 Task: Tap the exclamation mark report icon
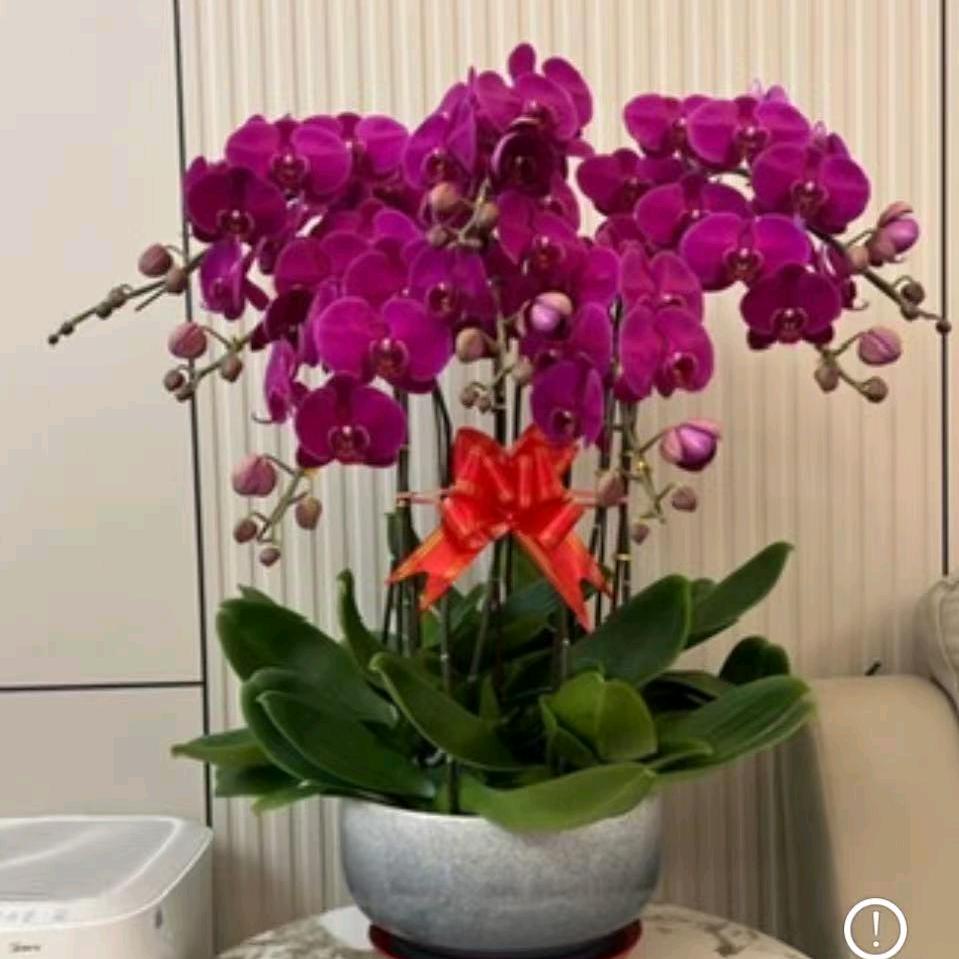(875, 928)
